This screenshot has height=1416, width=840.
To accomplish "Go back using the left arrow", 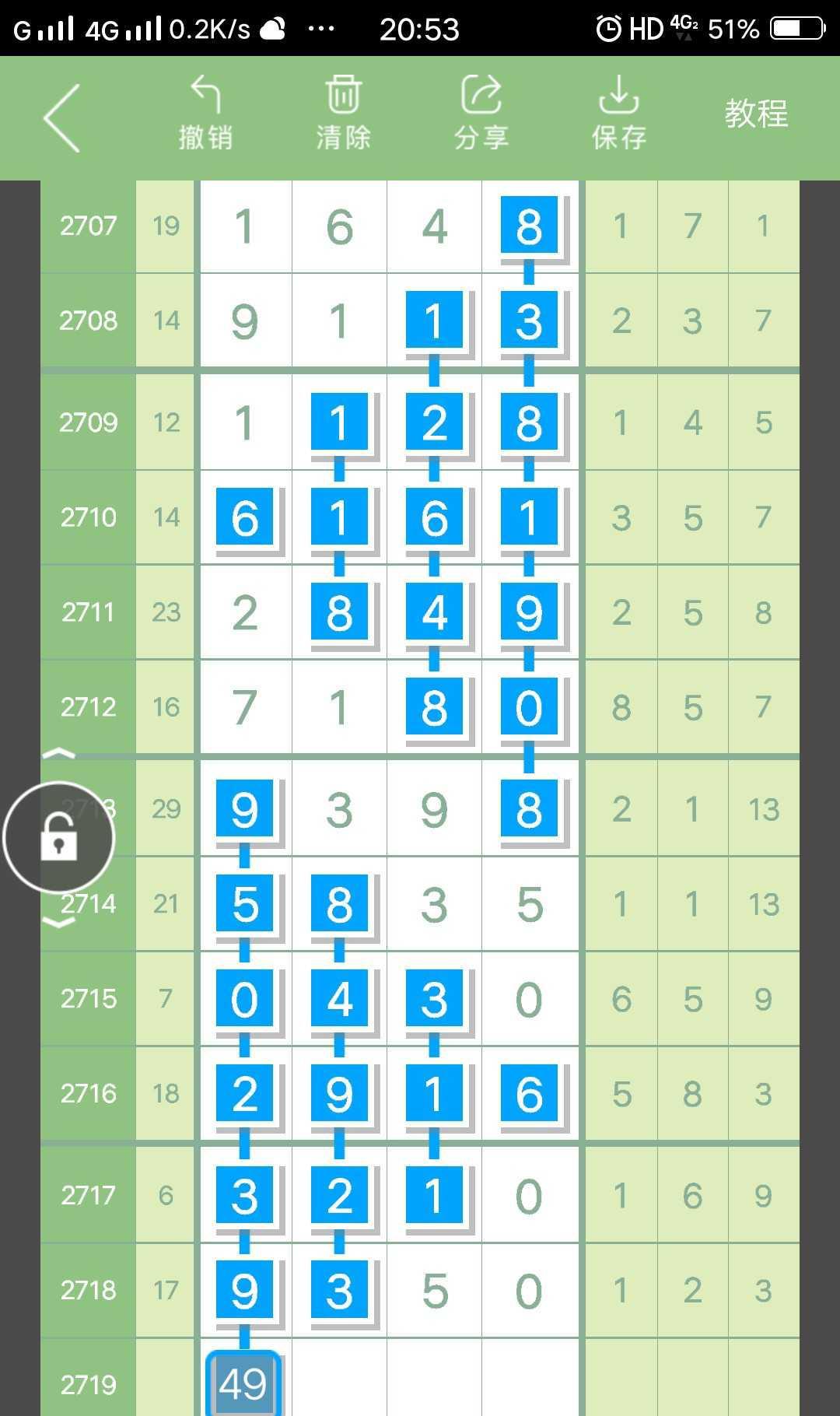I will [62, 118].
